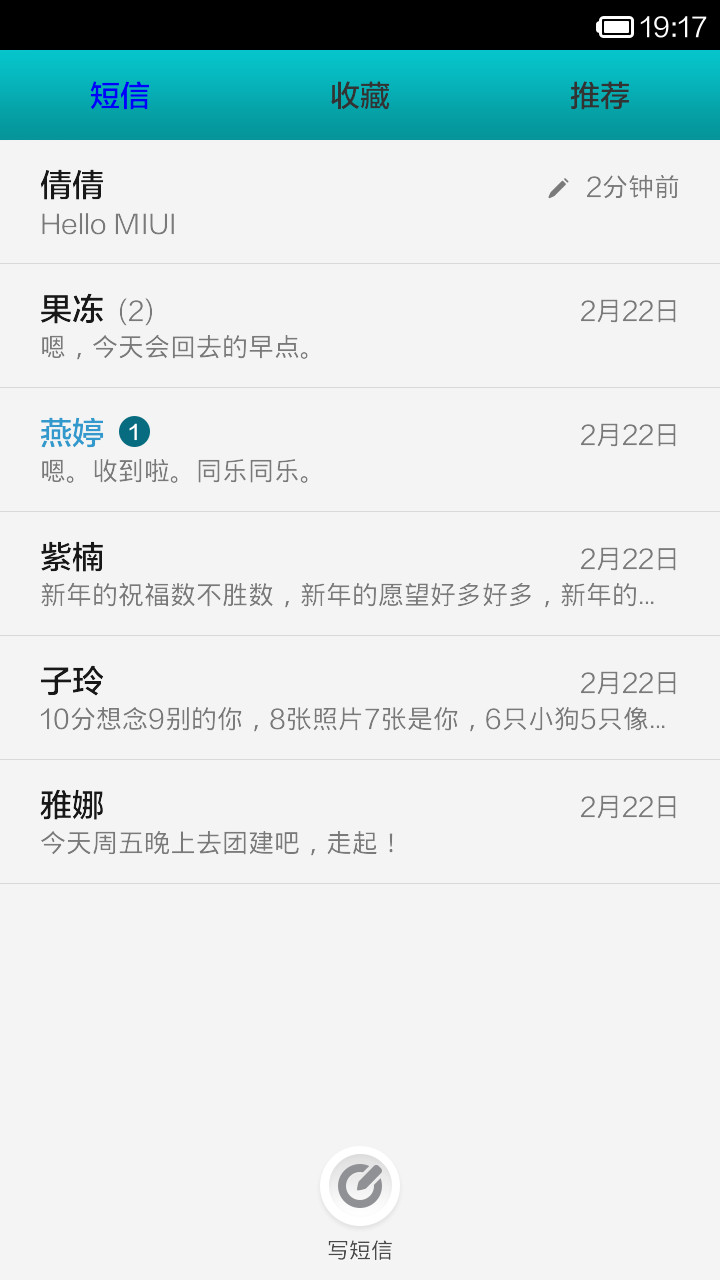Viewport: 720px width, 1280px height.
Task: Switch to the 推荐 tab
Action: coord(600,95)
